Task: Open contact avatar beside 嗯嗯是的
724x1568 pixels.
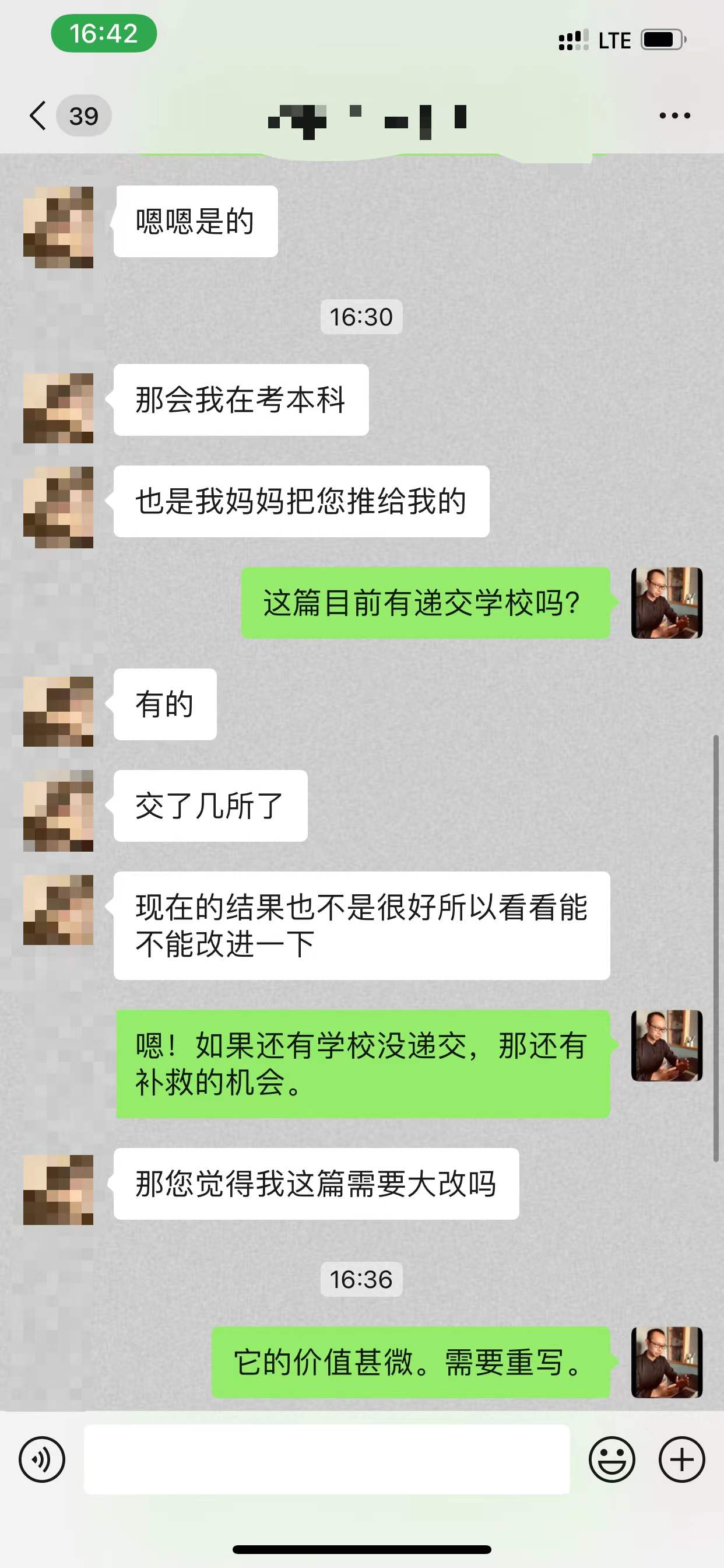Action: pos(58,227)
